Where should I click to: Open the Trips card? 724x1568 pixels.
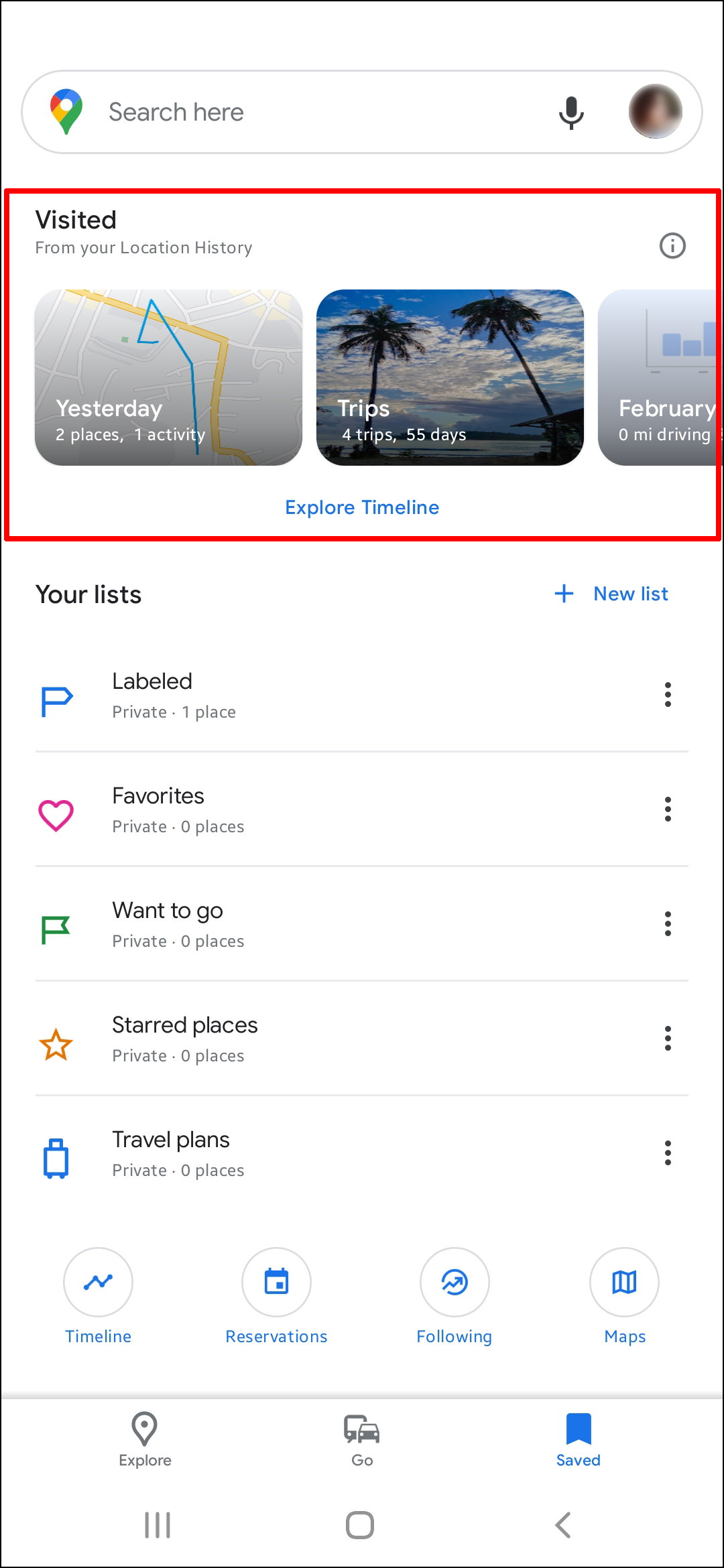[x=450, y=377]
